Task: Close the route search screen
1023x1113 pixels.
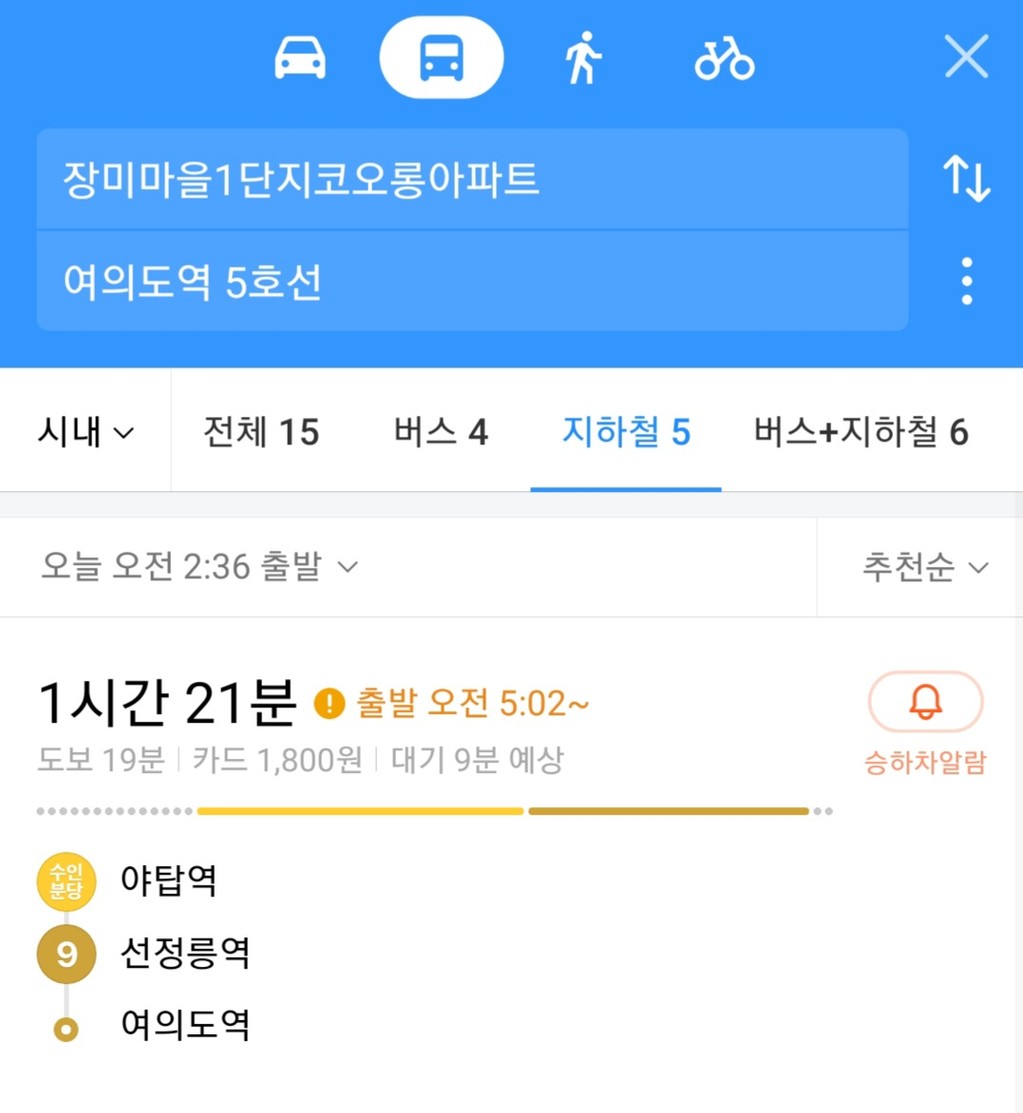Action: pos(966,57)
